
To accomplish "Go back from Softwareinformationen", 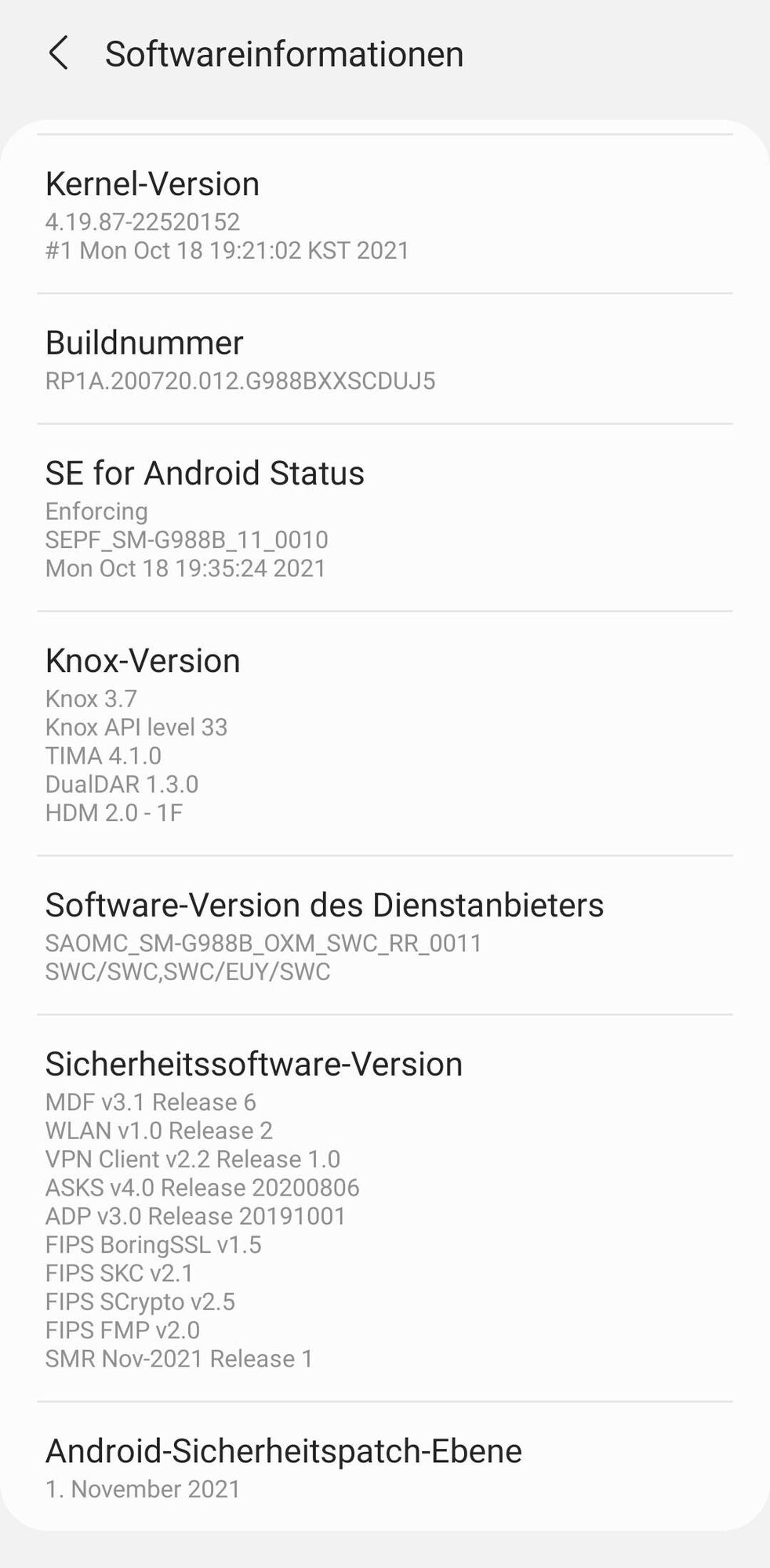I will point(59,53).
